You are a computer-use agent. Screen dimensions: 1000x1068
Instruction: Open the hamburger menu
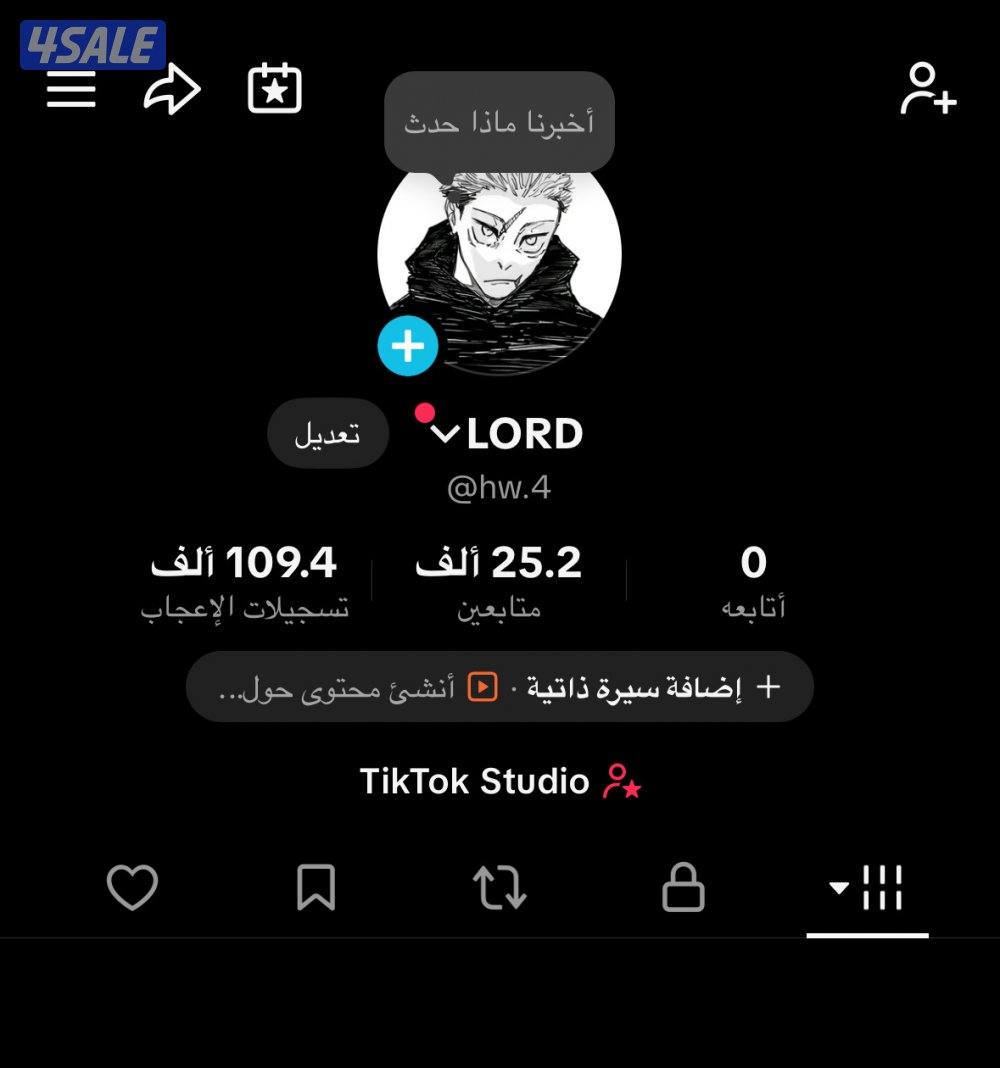pyautogui.click(x=70, y=88)
